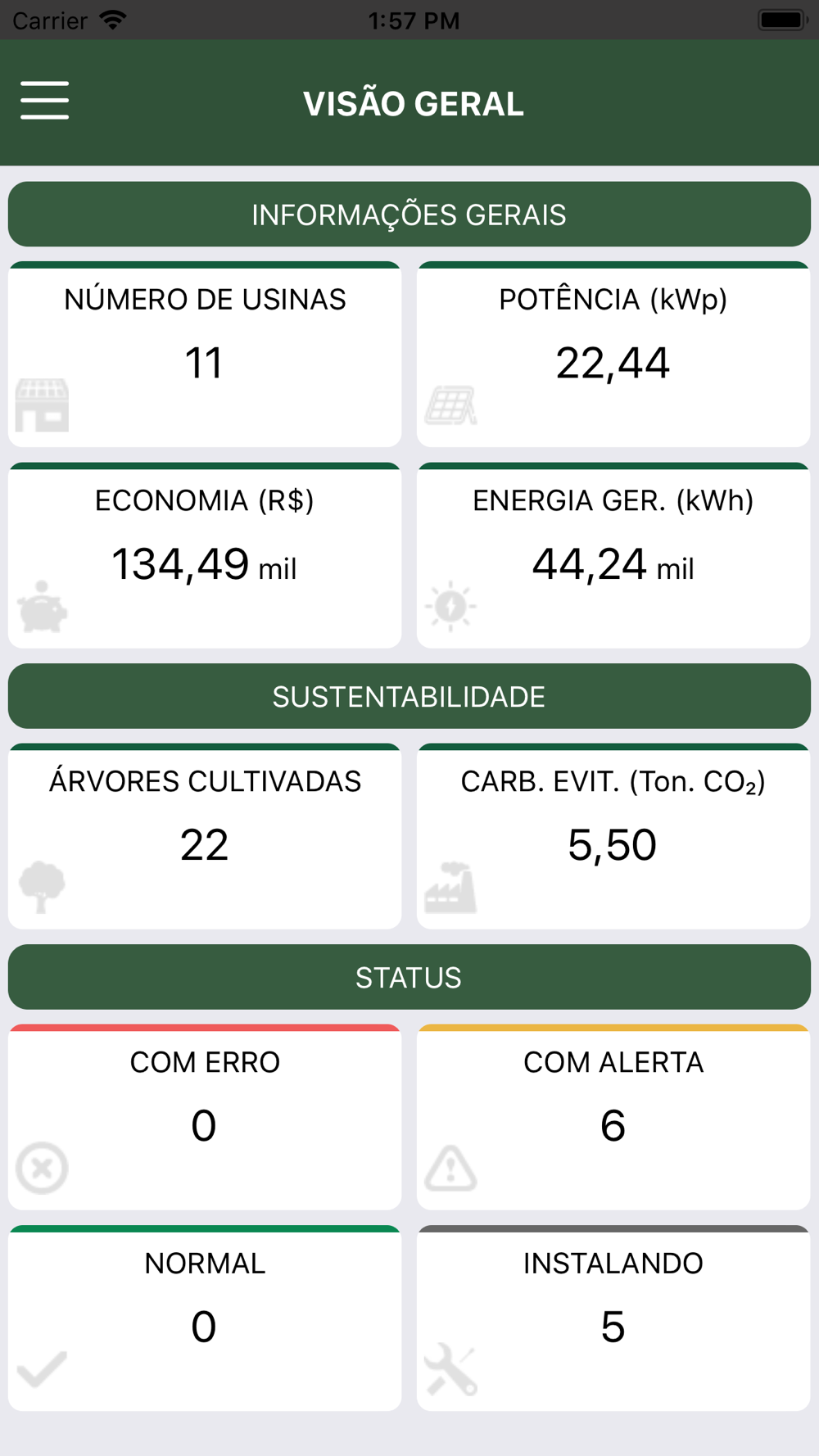The height and width of the screenshot is (1456, 819).
Task: Select the Energia Ger. (kWh) card
Action: tap(613, 555)
